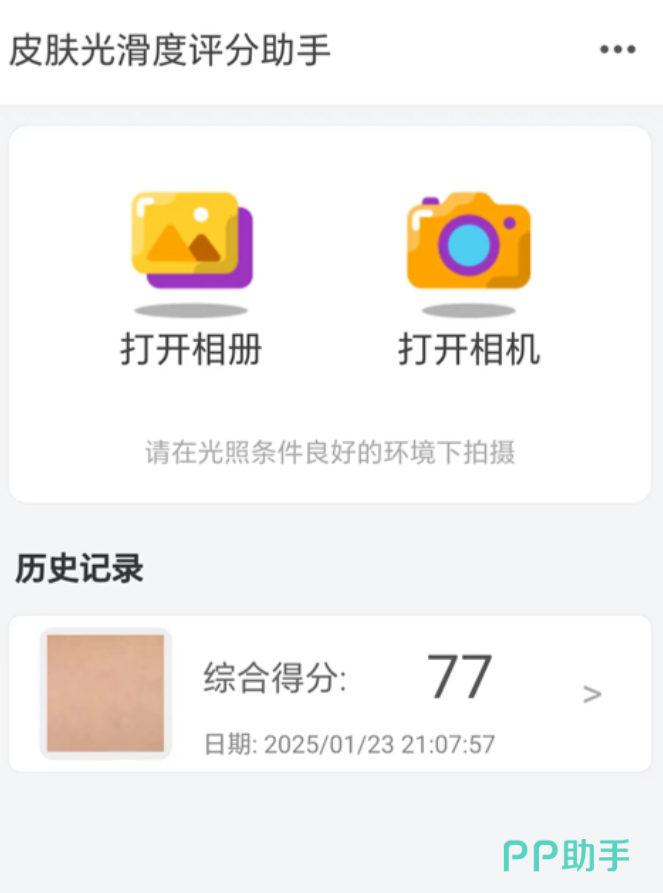Tap 打开相机 to take a photo
The image size is (663, 893).
click(468, 277)
